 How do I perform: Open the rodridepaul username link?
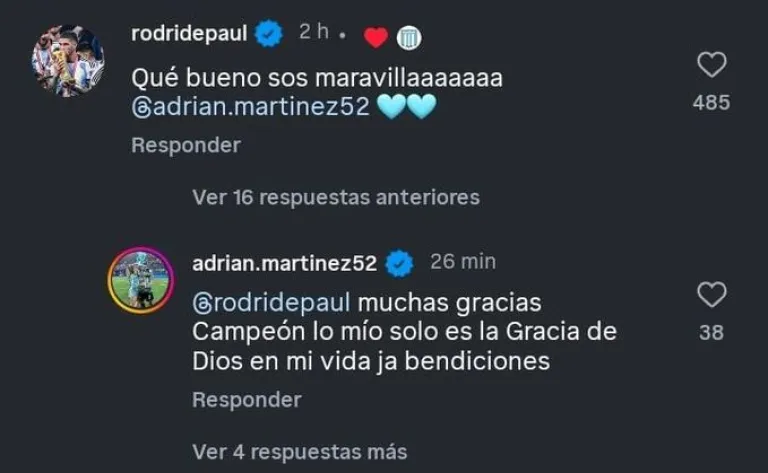coord(191,34)
